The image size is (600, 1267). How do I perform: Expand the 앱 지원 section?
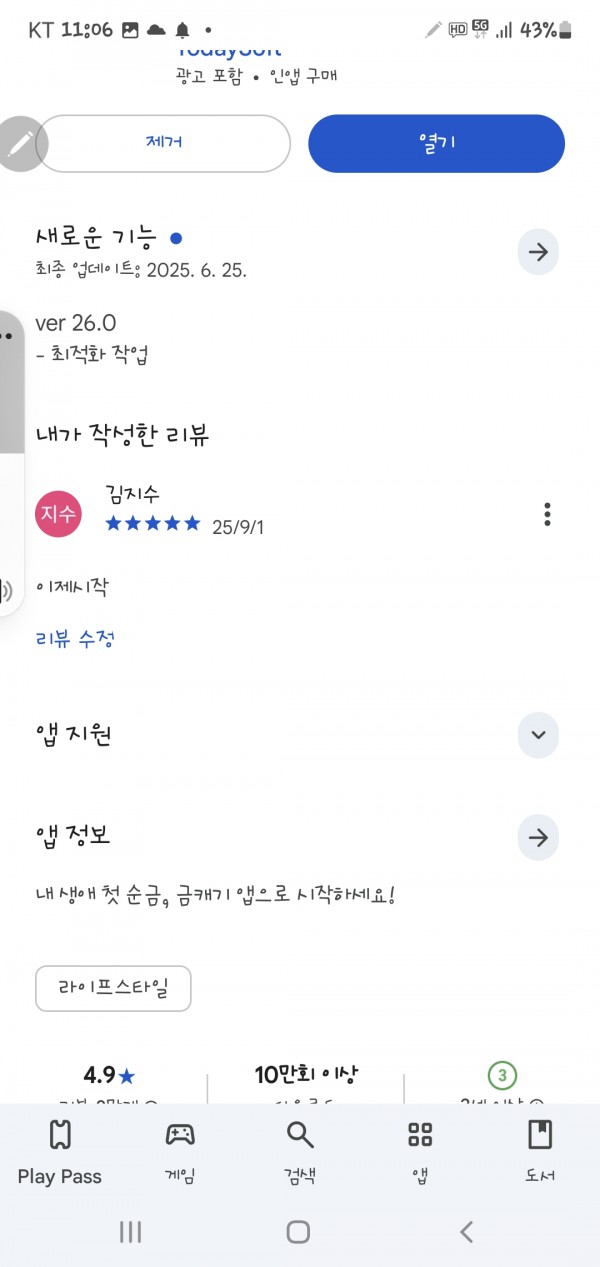pos(538,735)
